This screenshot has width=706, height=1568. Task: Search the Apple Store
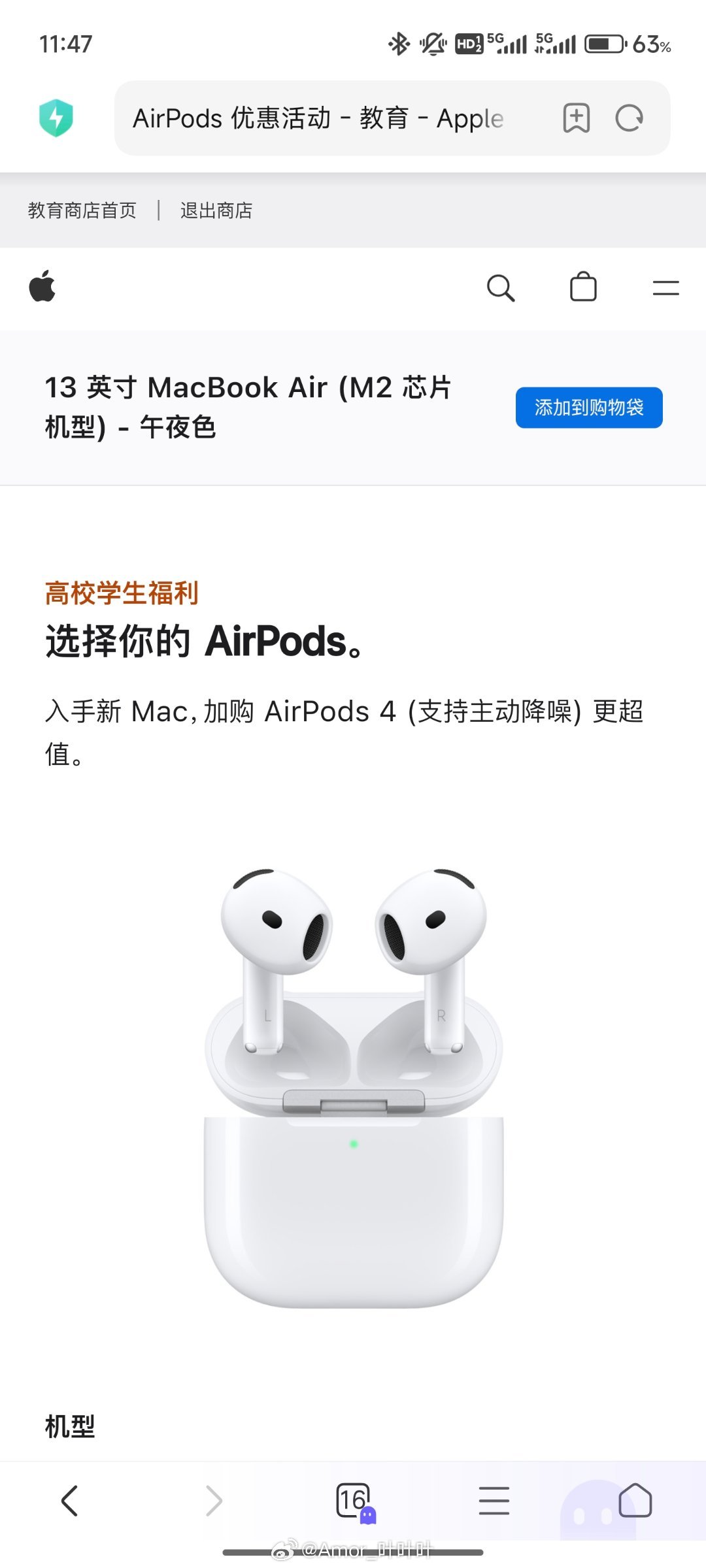[x=501, y=287]
